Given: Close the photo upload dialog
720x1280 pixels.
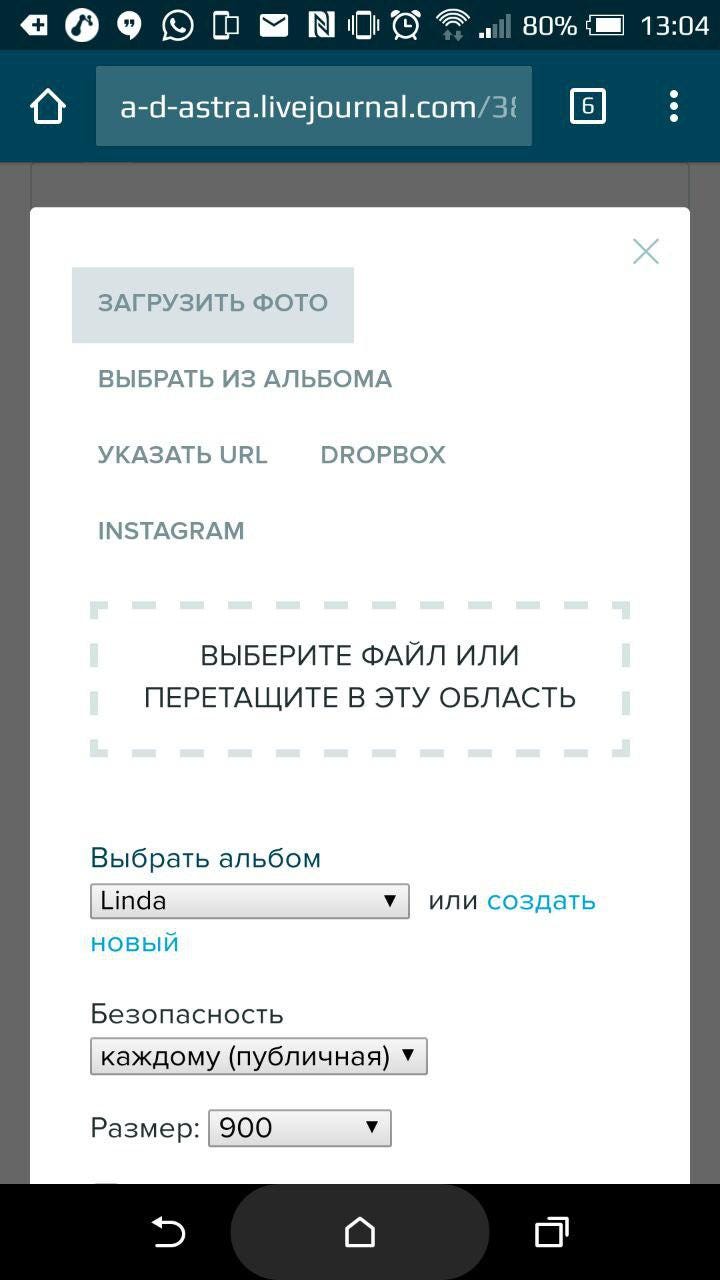Looking at the screenshot, I should tap(646, 252).
